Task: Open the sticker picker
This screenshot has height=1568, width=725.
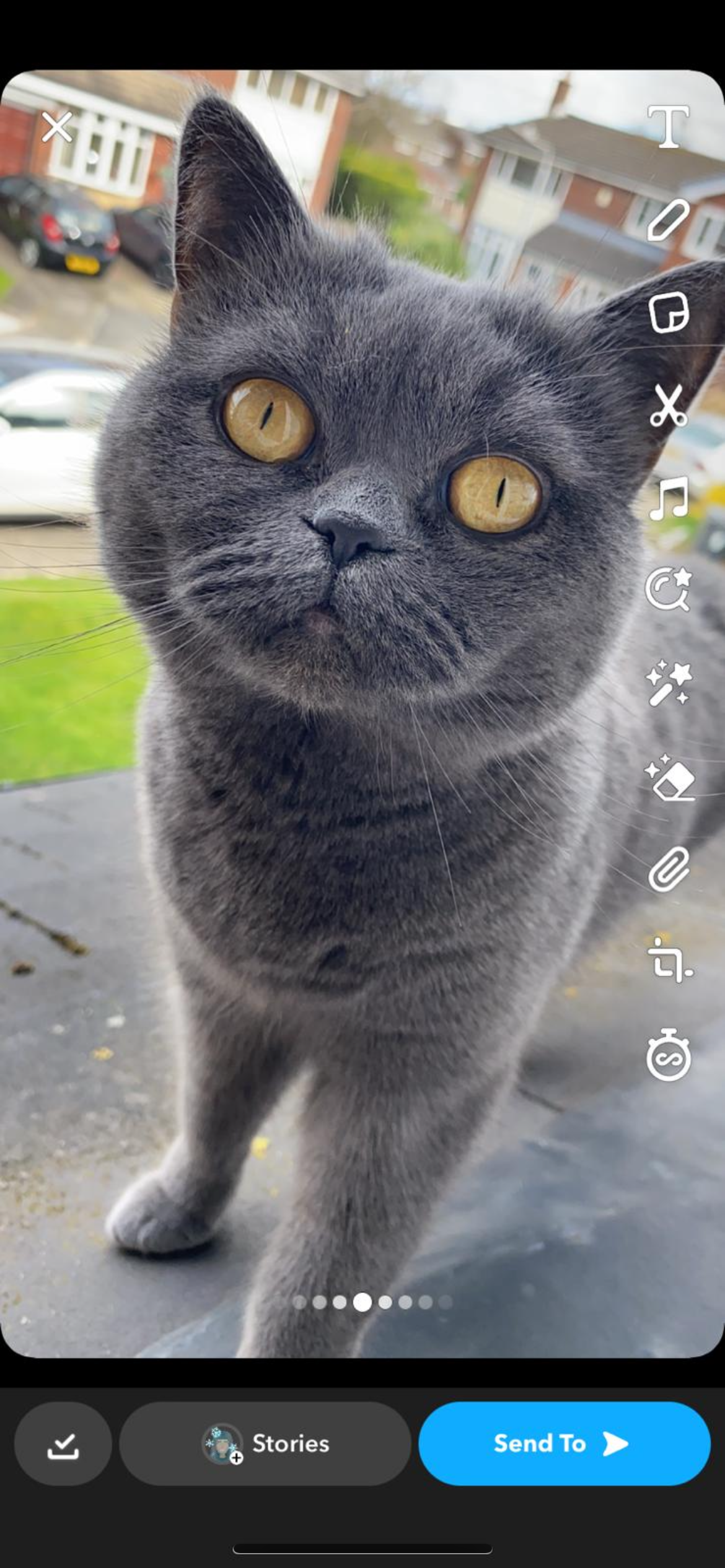Action: point(668,312)
